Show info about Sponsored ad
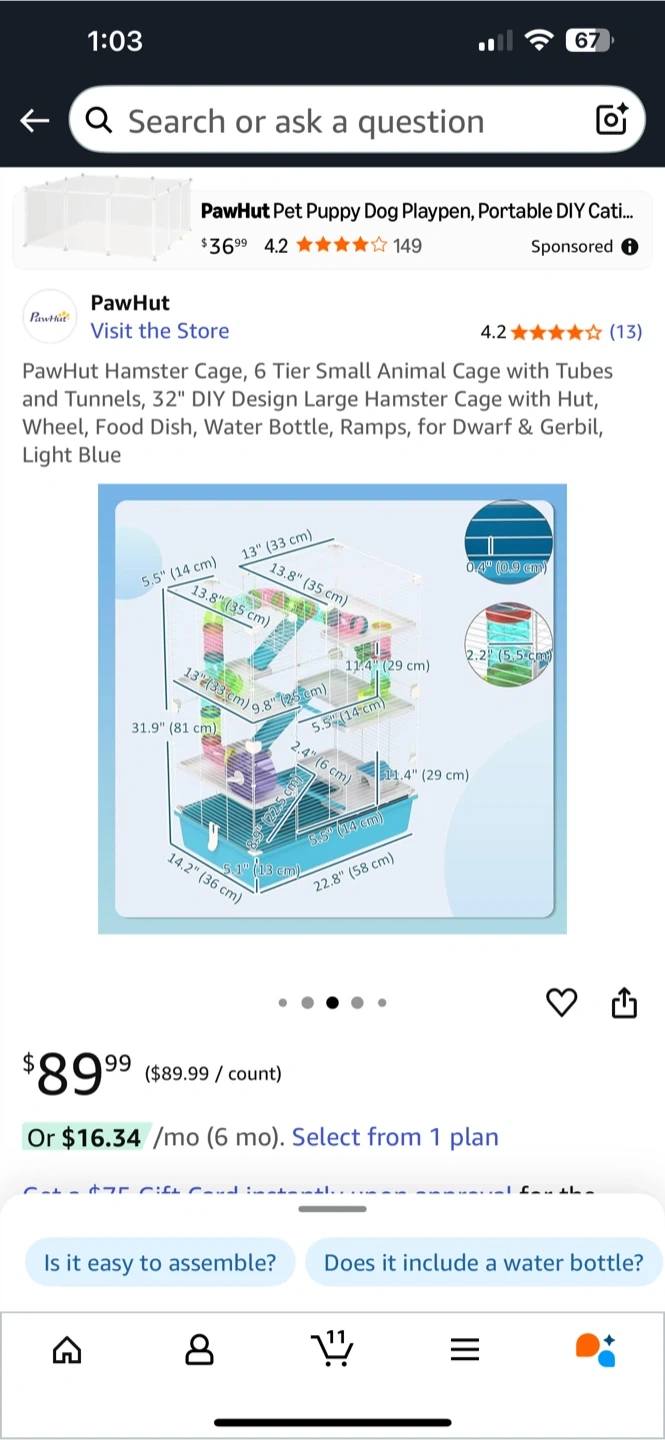This screenshot has height=1440, width=665. [x=630, y=247]
